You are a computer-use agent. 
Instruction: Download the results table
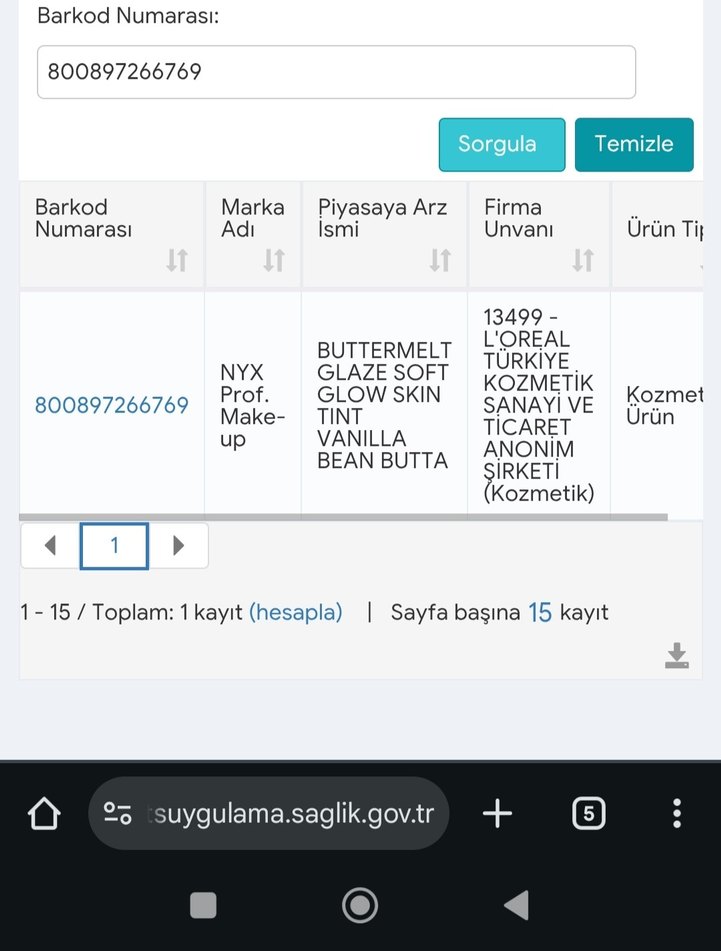click(677, 656)
